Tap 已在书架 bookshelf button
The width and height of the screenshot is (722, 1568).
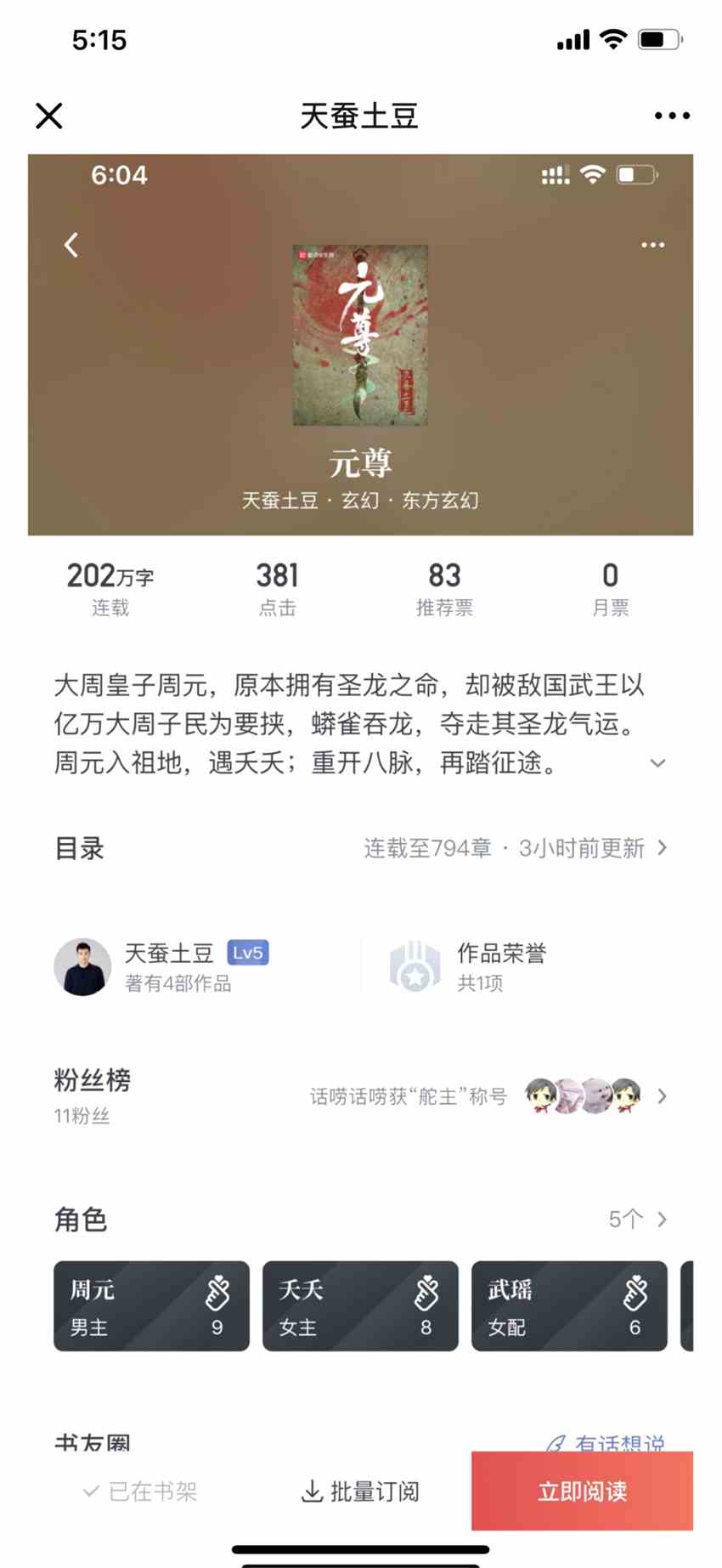pyautogui.click(x=141, y=1492)
